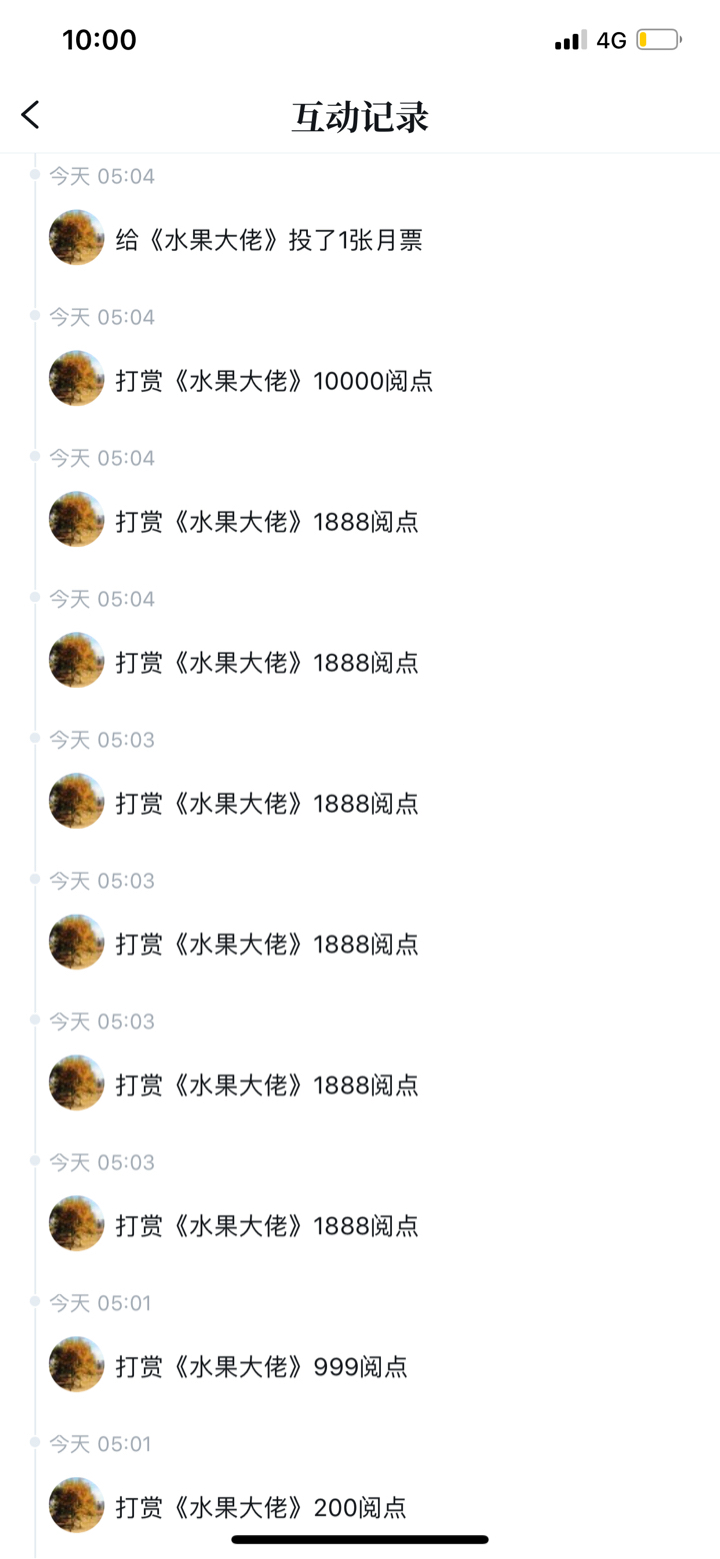The height and width of the screenshot is (1559, 720).
Task: Open the 打赏 200阅点 record
Action: (x=260, y=1507)
